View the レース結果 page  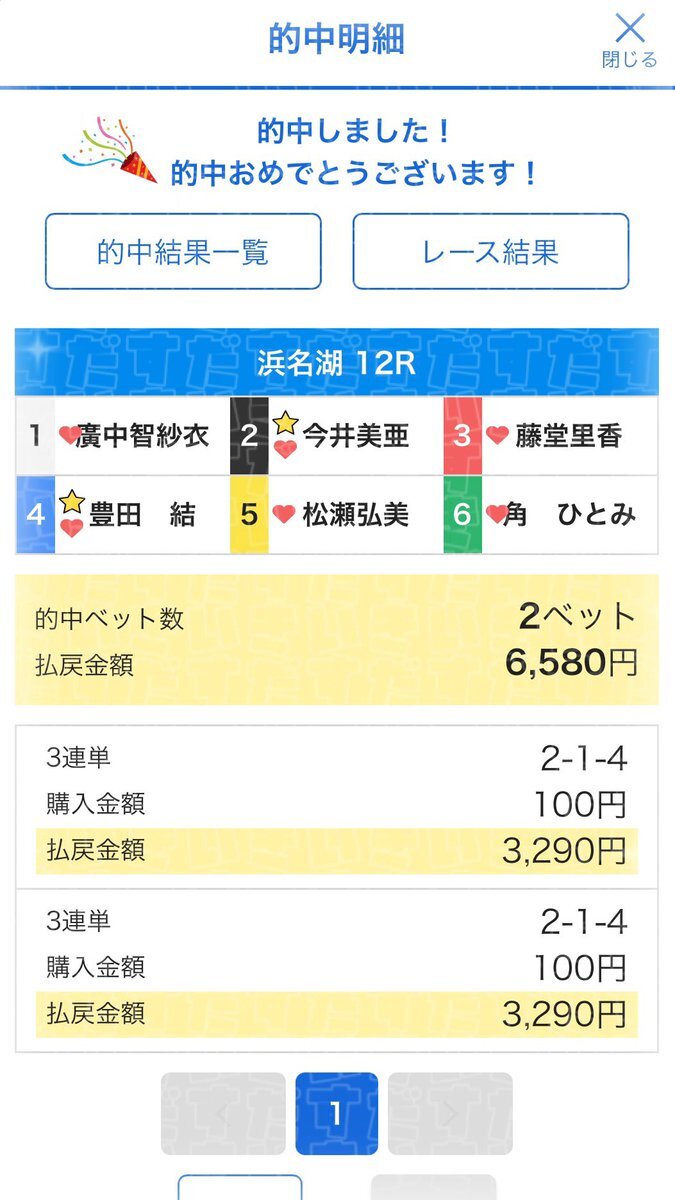click(490, 251)
